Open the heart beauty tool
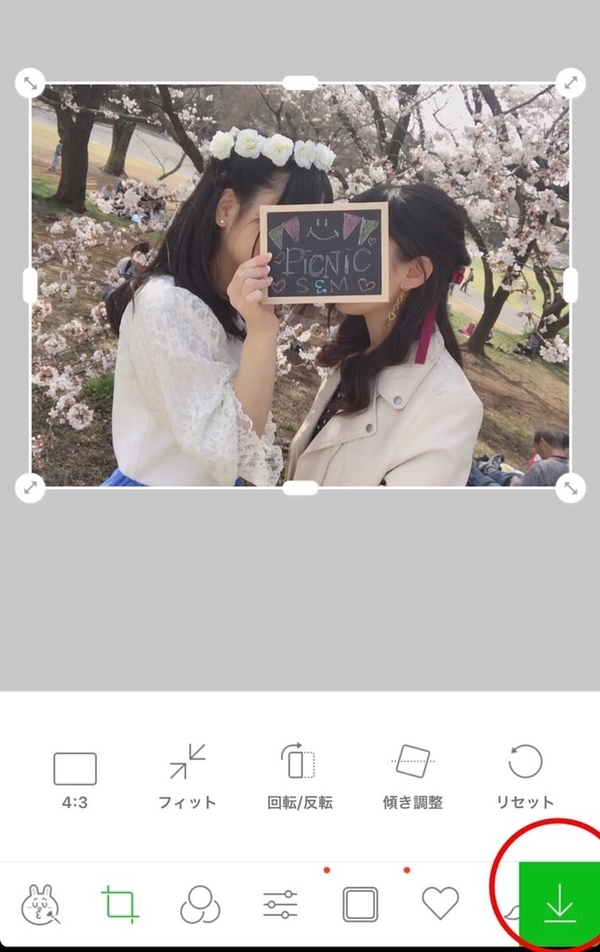The image size is (600, 952). pyautogui.click(x=440, y=903)
